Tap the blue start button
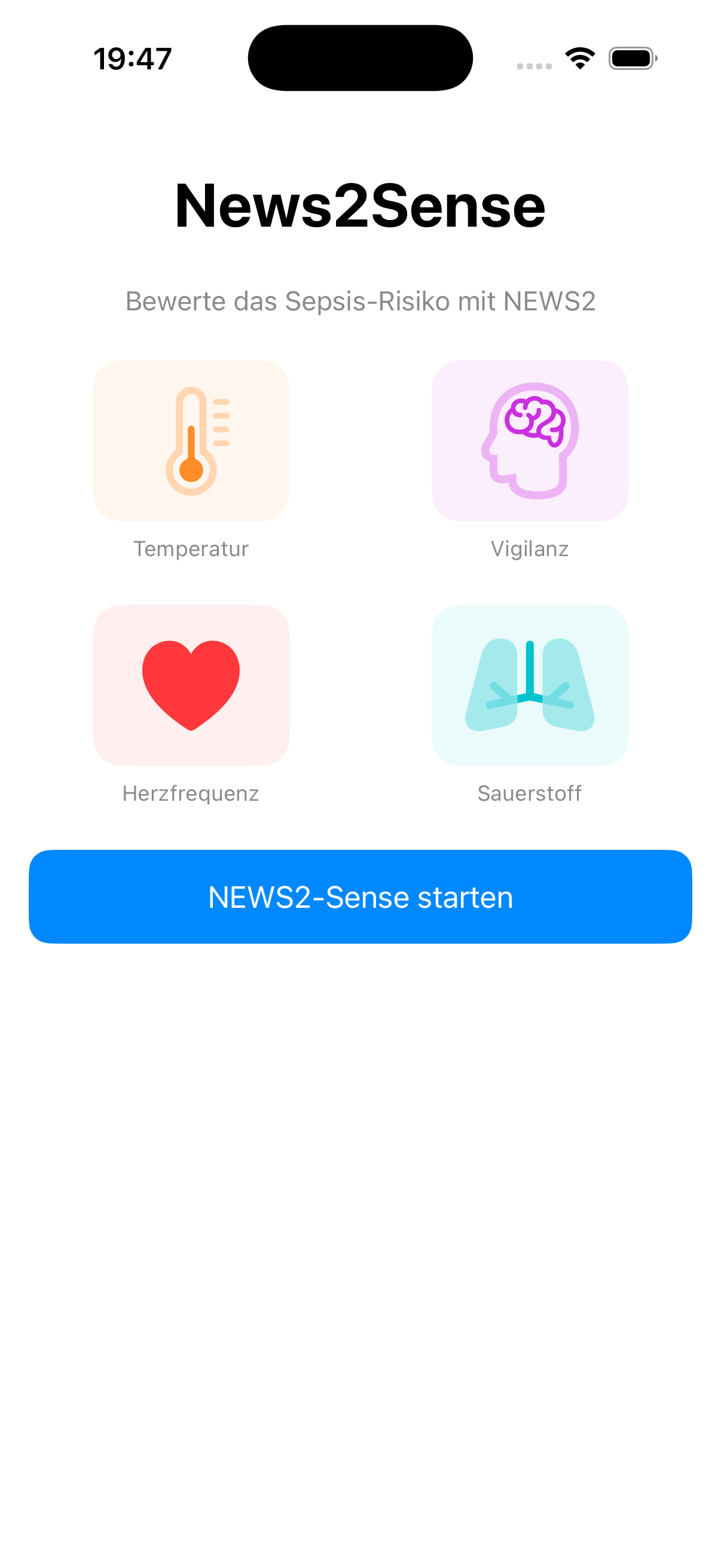 [360, 895]
